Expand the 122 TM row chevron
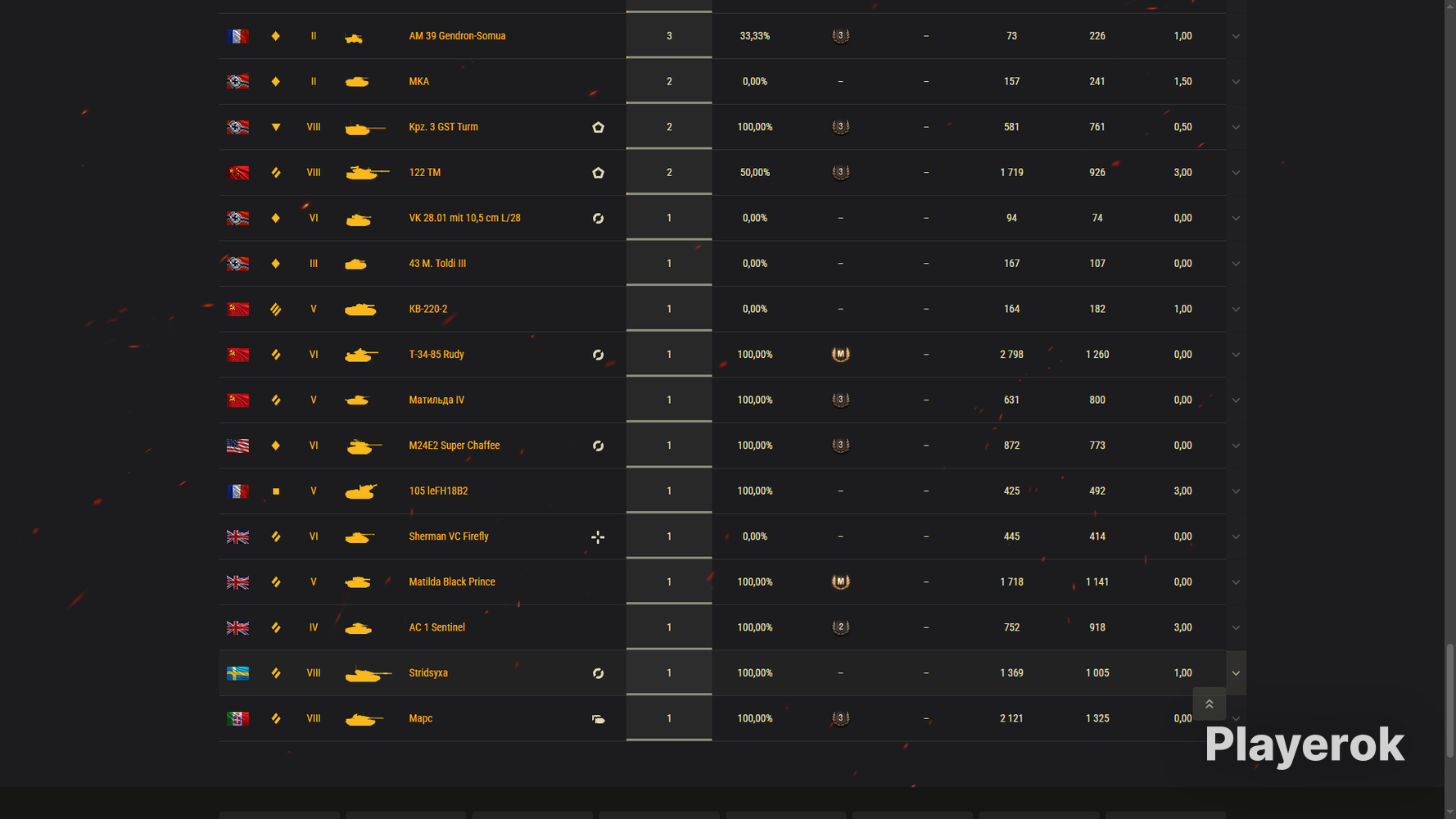Image resolution: width=1456 pixels, height=819 pixels. [1236, 173]
